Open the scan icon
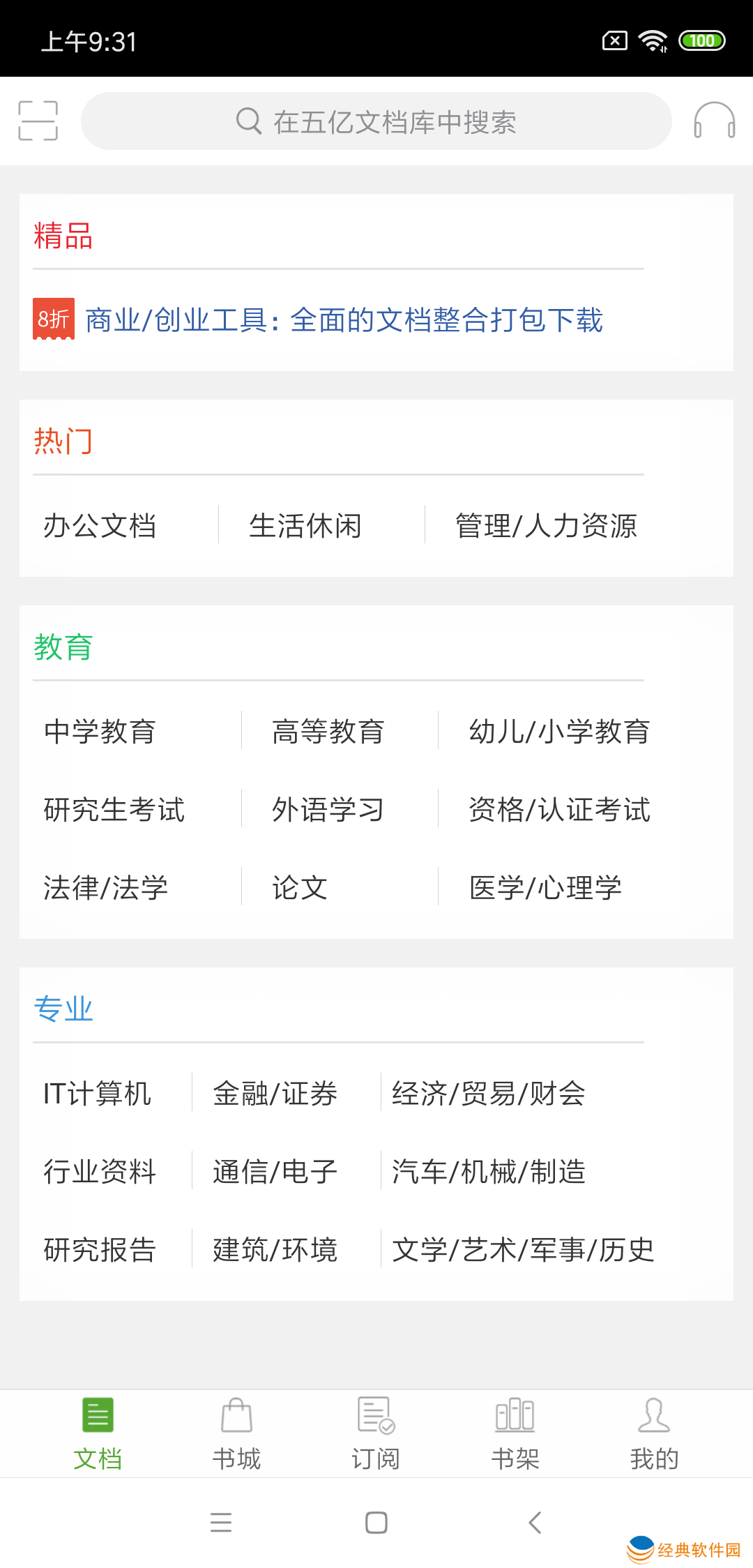753x1568 pixels. pyautogui.click(x=38, y=121)
